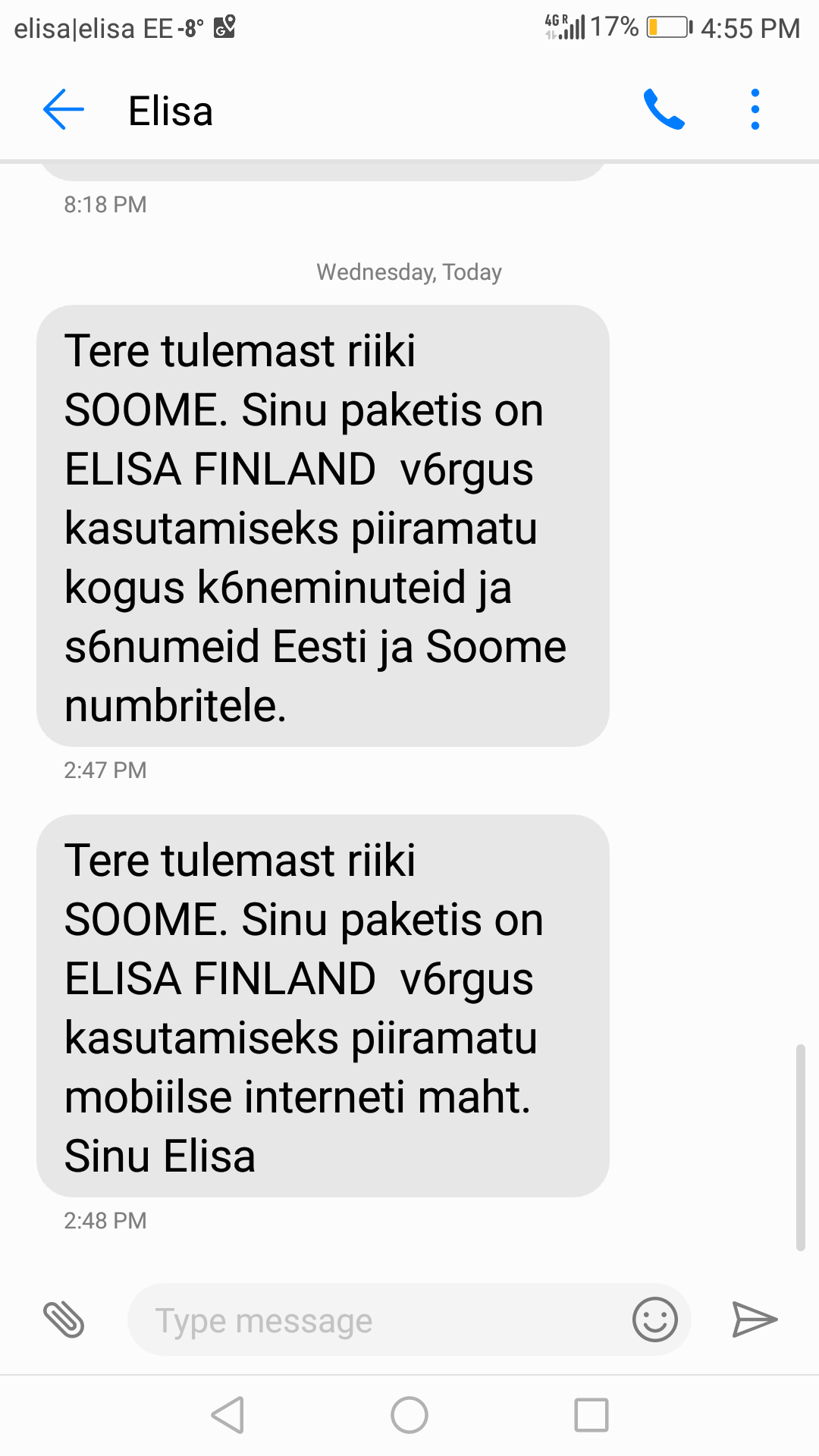Open the emoji picker
This screenshot has width=819, height=1456.
coord(654,1319)
